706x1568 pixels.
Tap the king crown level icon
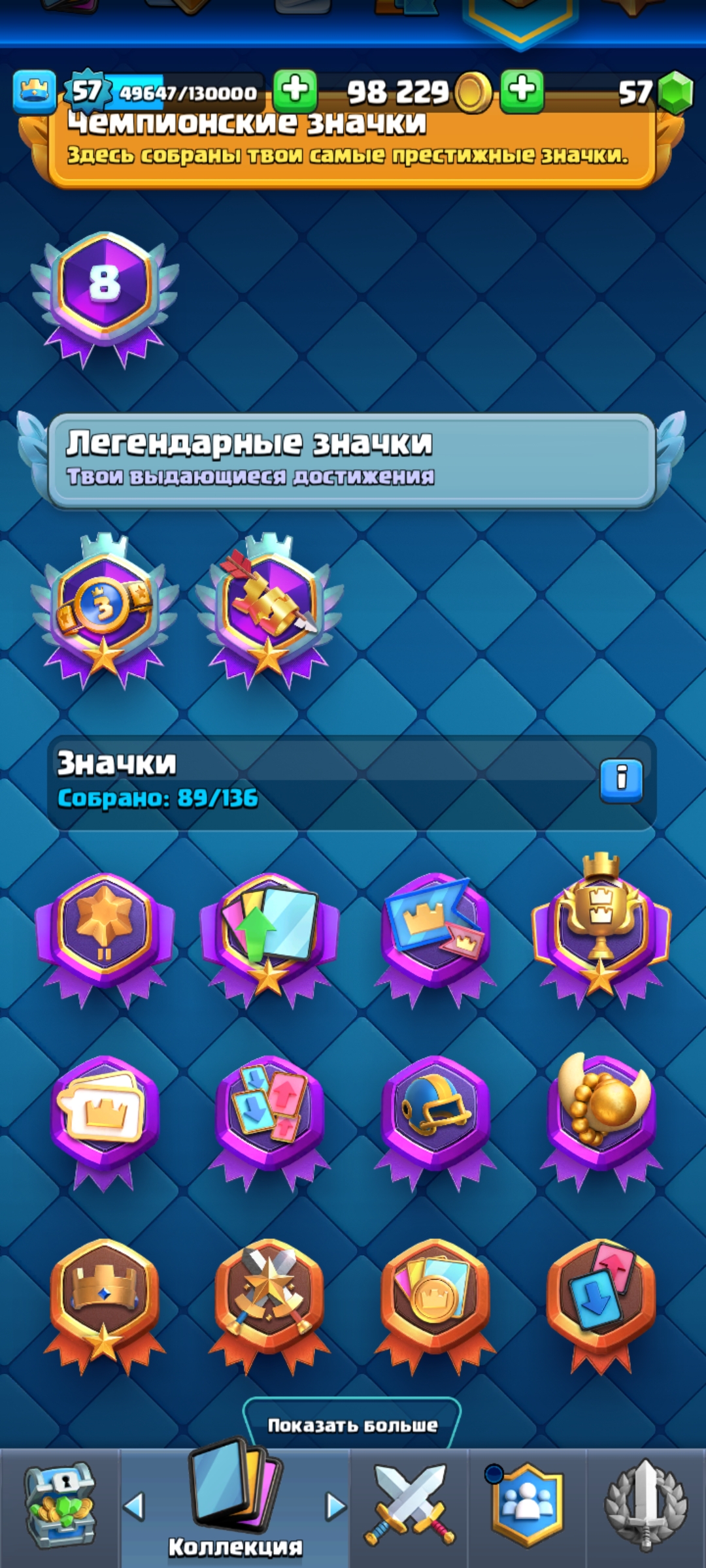pos(35,91)
